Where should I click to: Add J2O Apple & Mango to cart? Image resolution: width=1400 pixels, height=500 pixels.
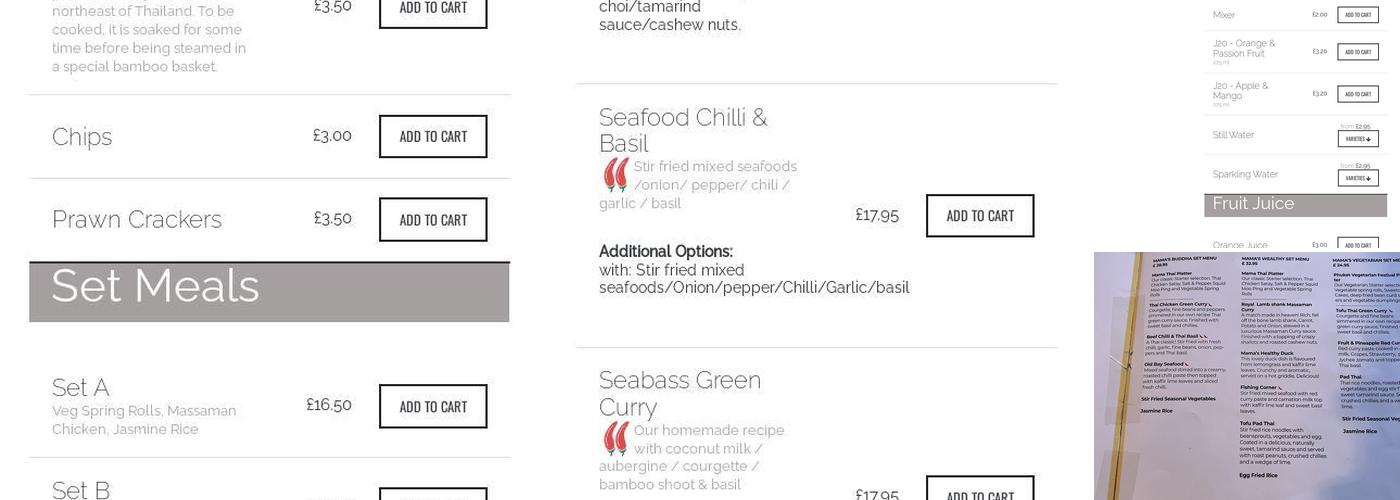point(1357,94)
